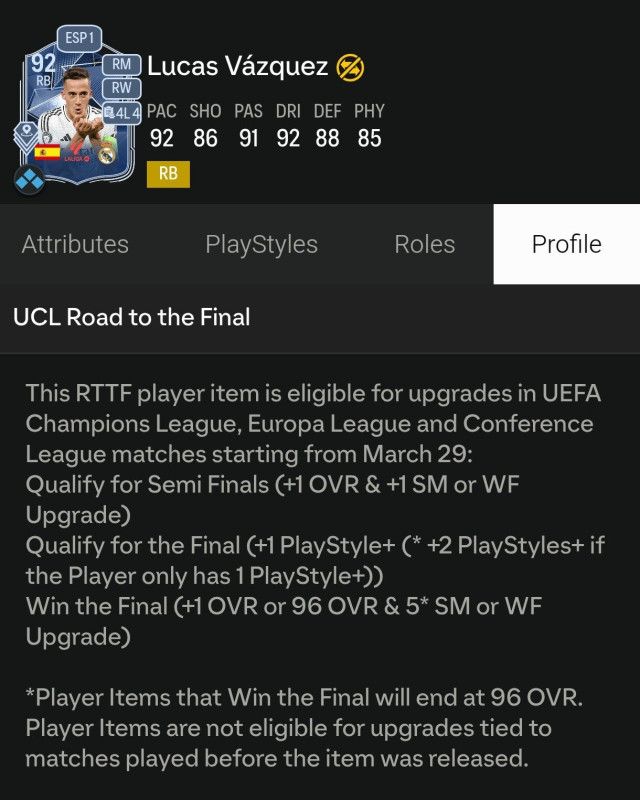The image size is (640, 800).
Task: View the Roles tab
Action: coord(424,245)
